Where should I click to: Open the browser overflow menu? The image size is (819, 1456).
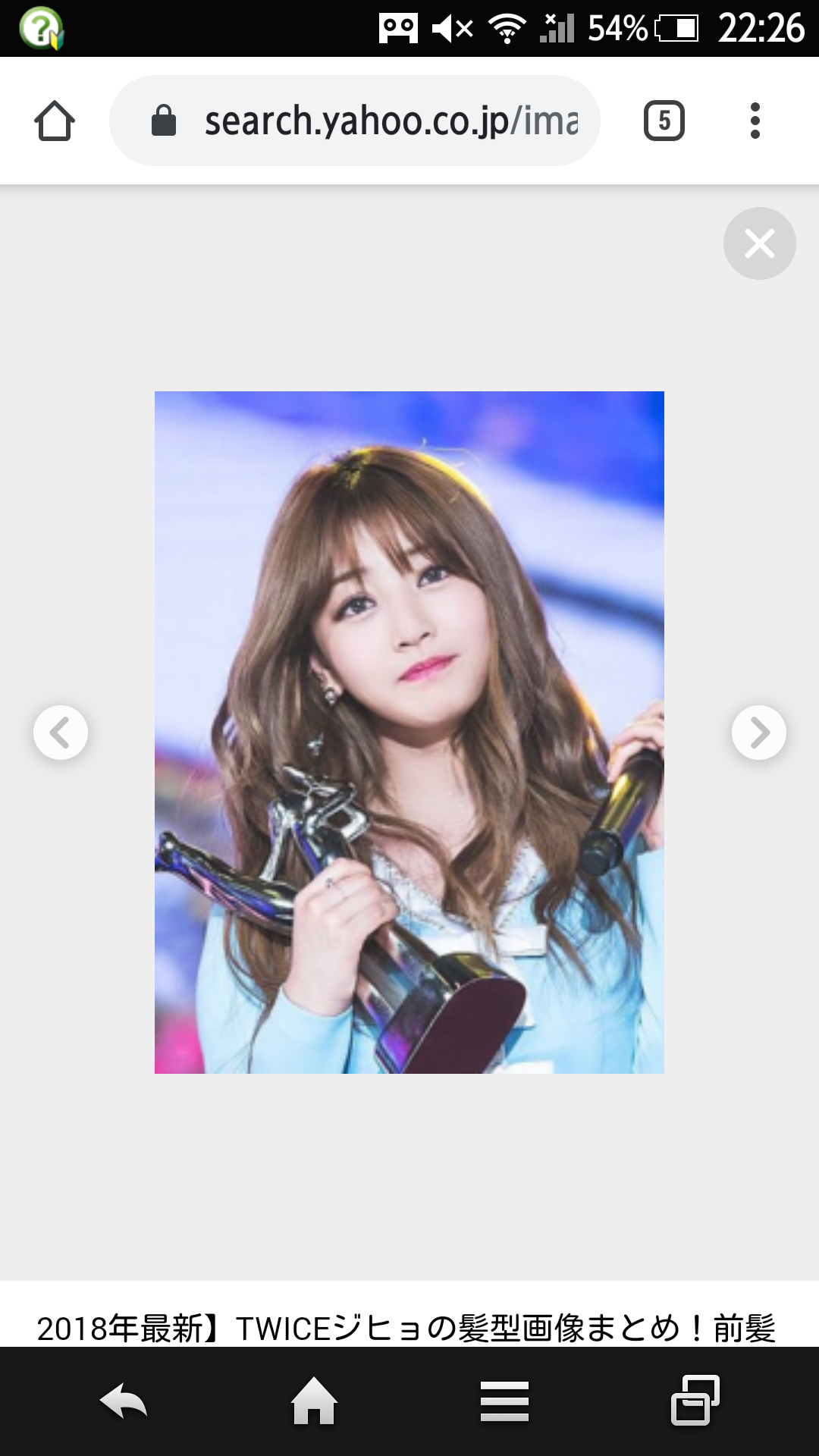[755, 121]
